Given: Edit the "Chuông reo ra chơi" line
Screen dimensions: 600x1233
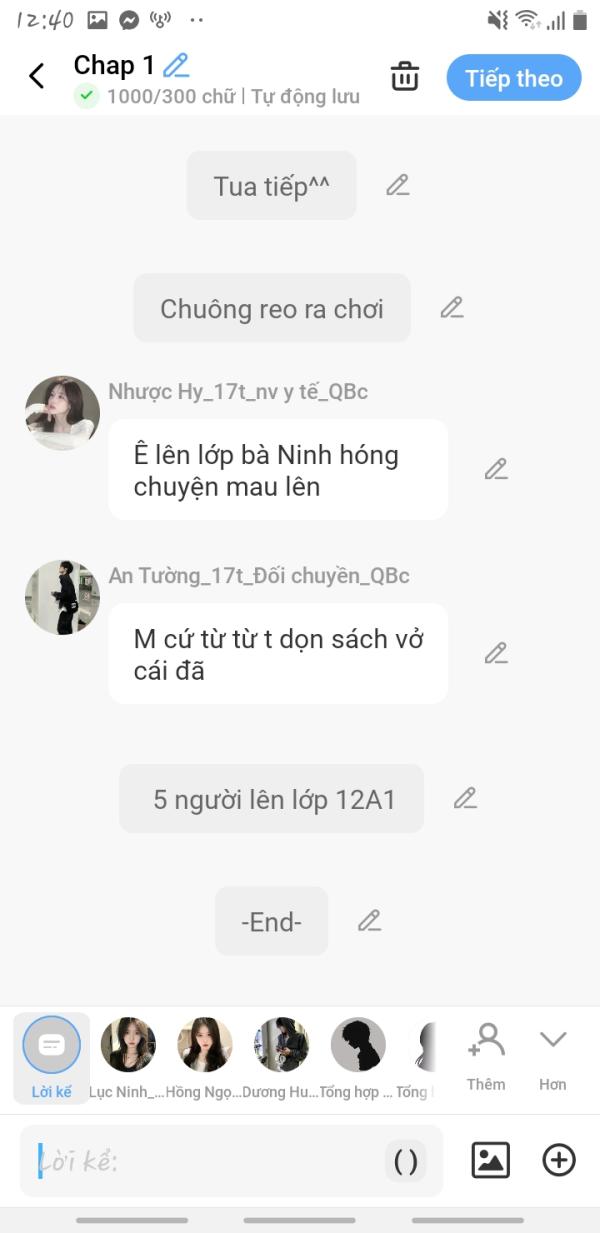Looking at the screenshot, I should click(x=452, y=308).
